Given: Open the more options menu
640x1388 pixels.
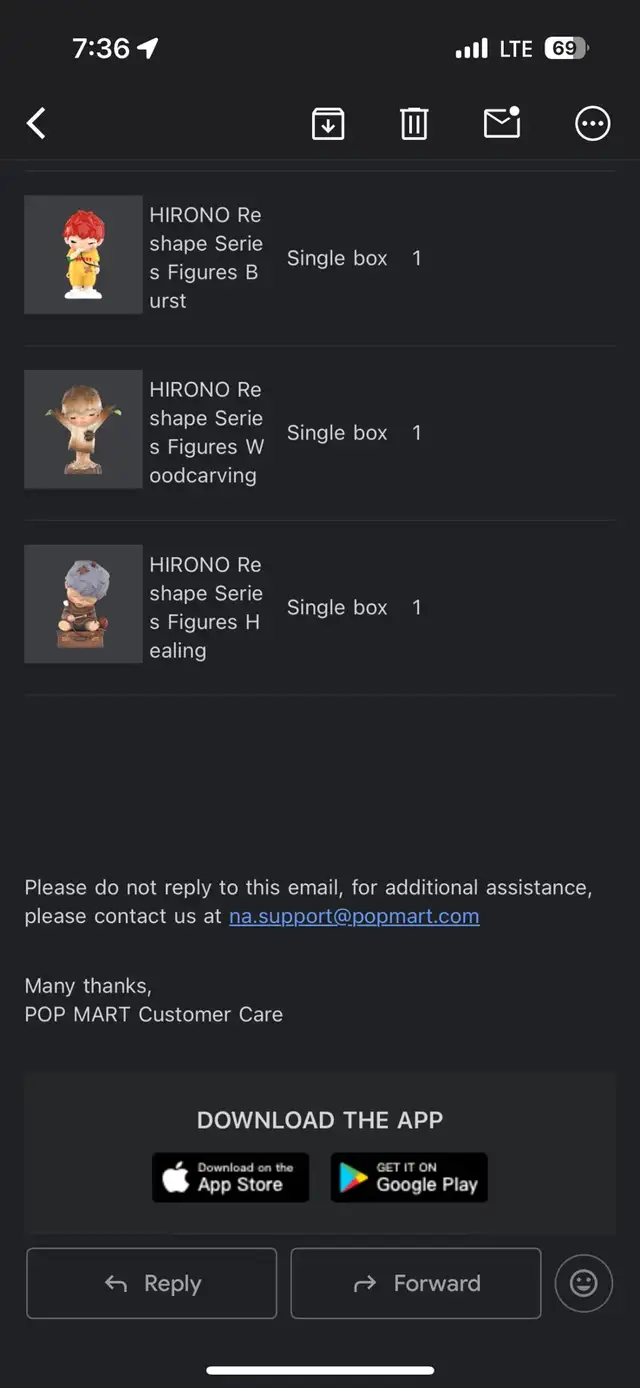Looking at the screenshot, I should 593,124.
